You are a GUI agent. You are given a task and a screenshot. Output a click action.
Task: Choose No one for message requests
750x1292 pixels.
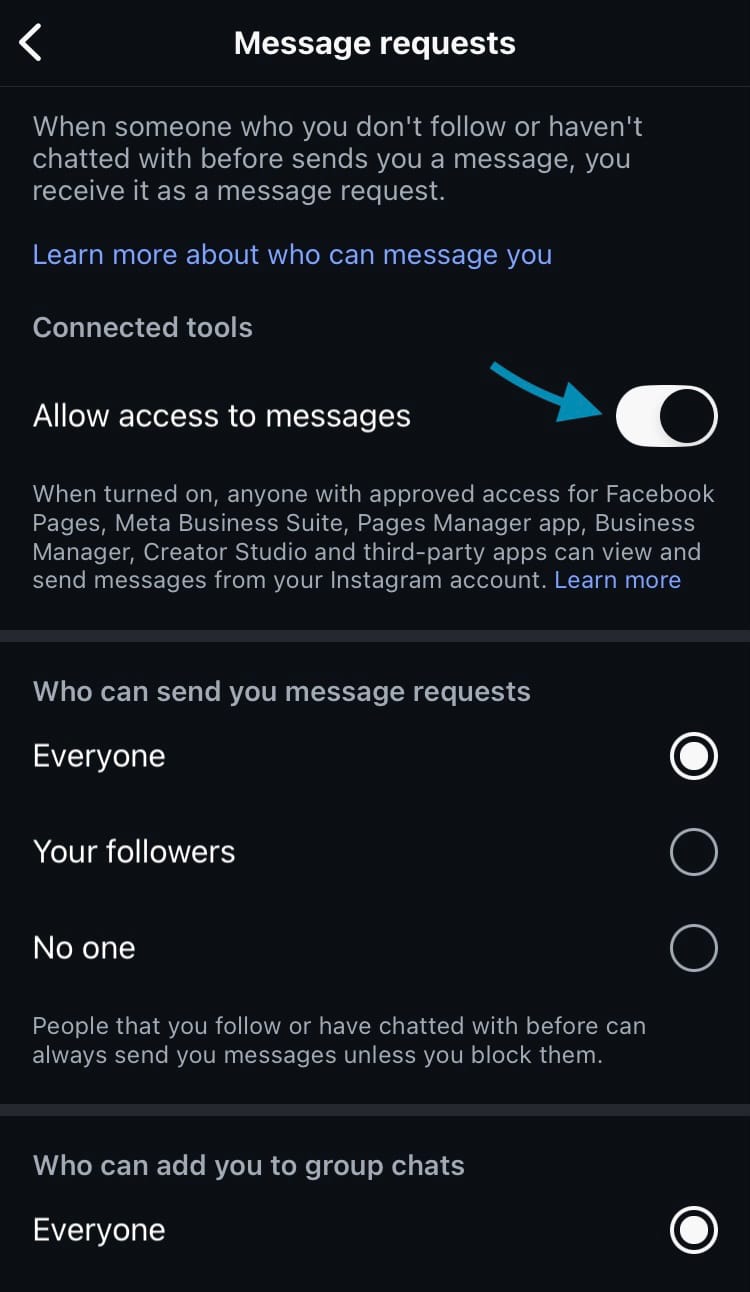pyautogui.click(x=693, y=948)
